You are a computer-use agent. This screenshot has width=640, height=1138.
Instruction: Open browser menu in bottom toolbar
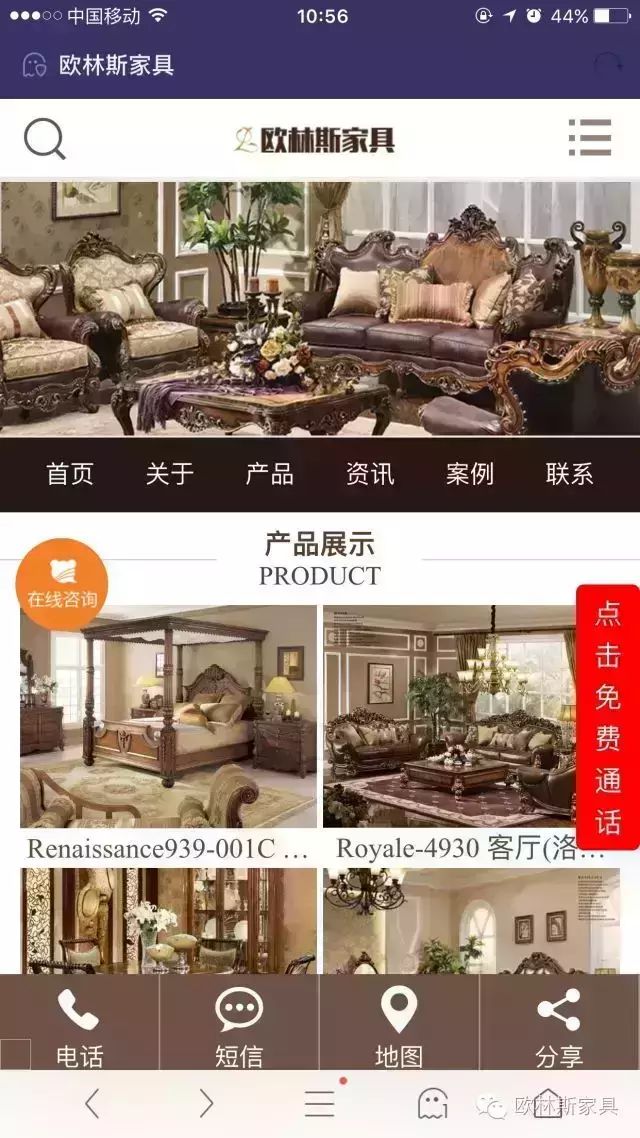pyautogui.click(x=320, y=1103)
